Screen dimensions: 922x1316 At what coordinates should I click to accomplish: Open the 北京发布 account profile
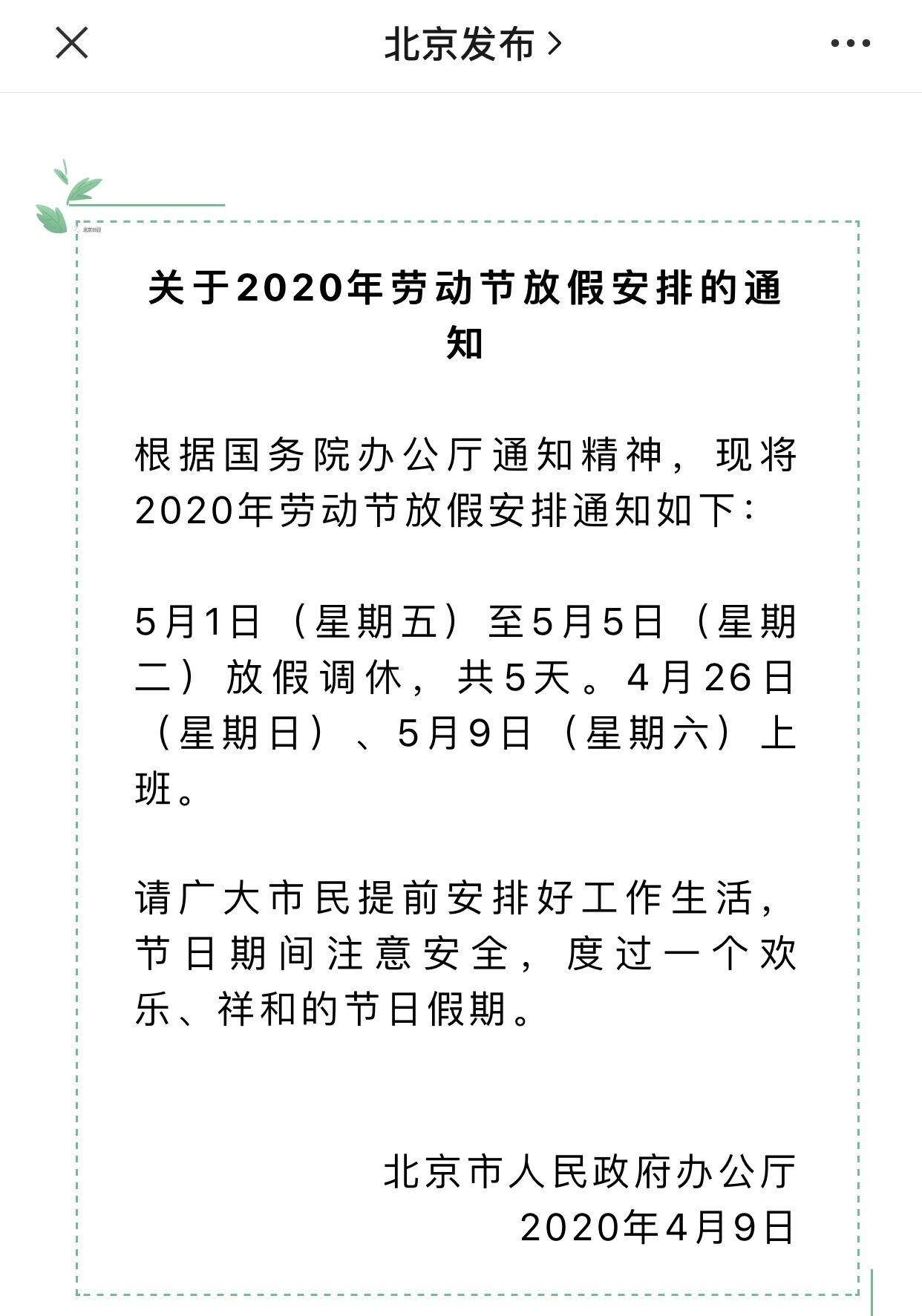click(472, 45)
